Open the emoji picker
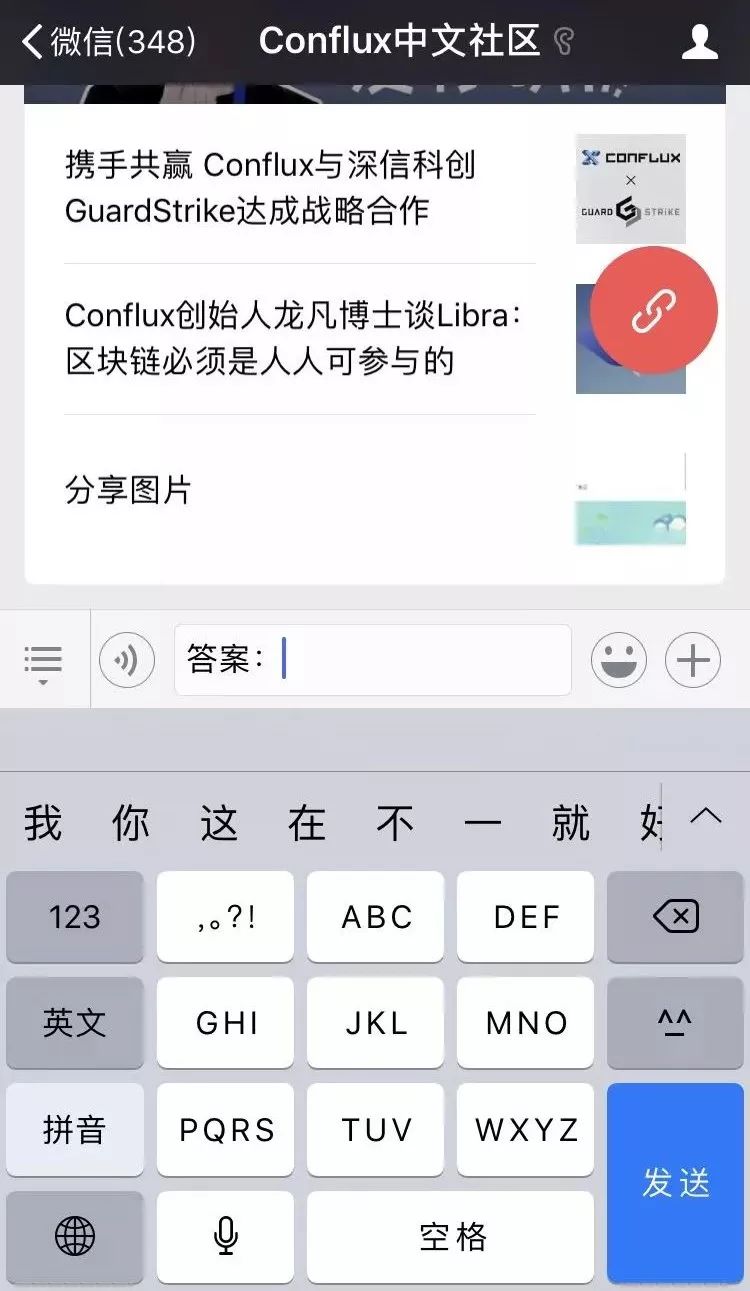Image resolution: width=750 pixels, height=1291 pixels. (x=619, y=661)
